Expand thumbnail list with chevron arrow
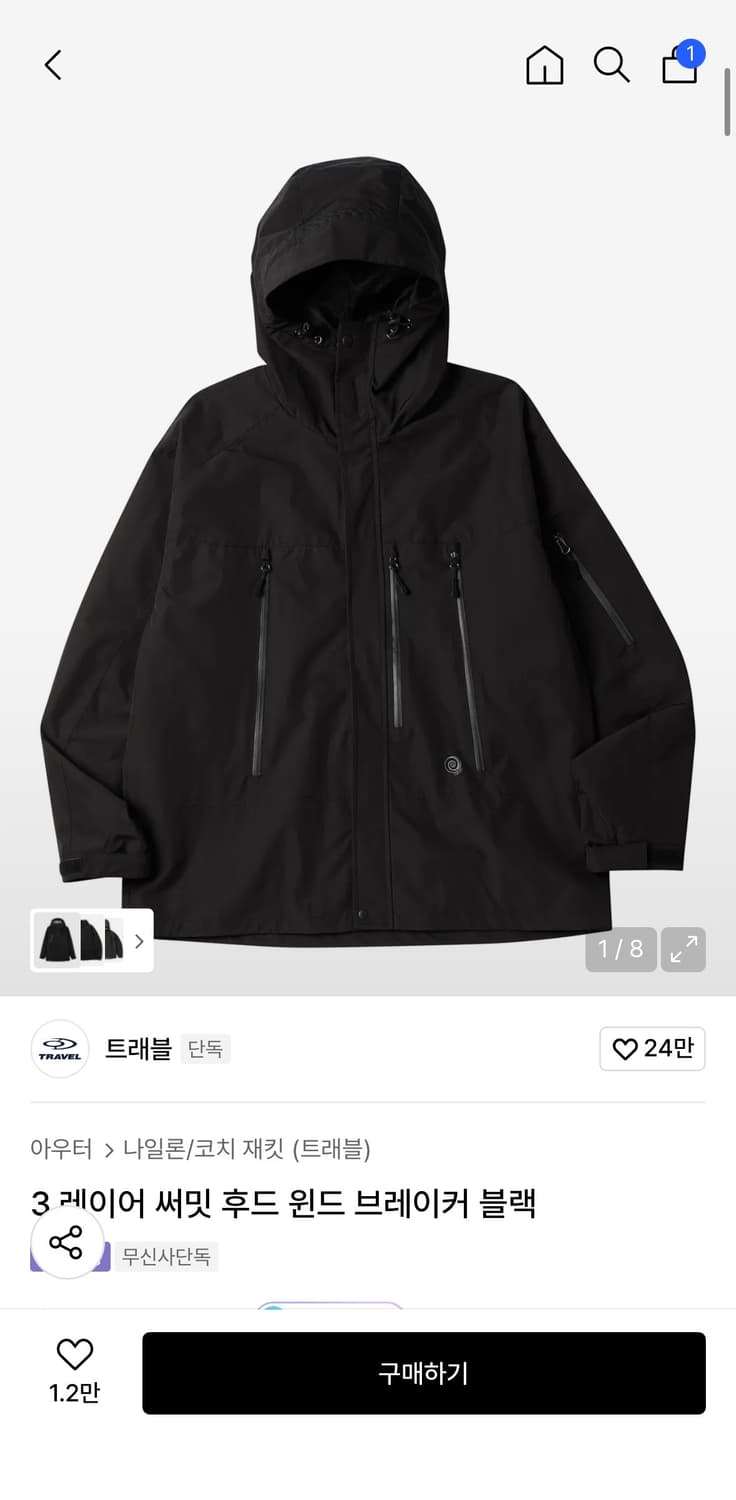This screenshot has width=736, height=1500. click(139, 941)
